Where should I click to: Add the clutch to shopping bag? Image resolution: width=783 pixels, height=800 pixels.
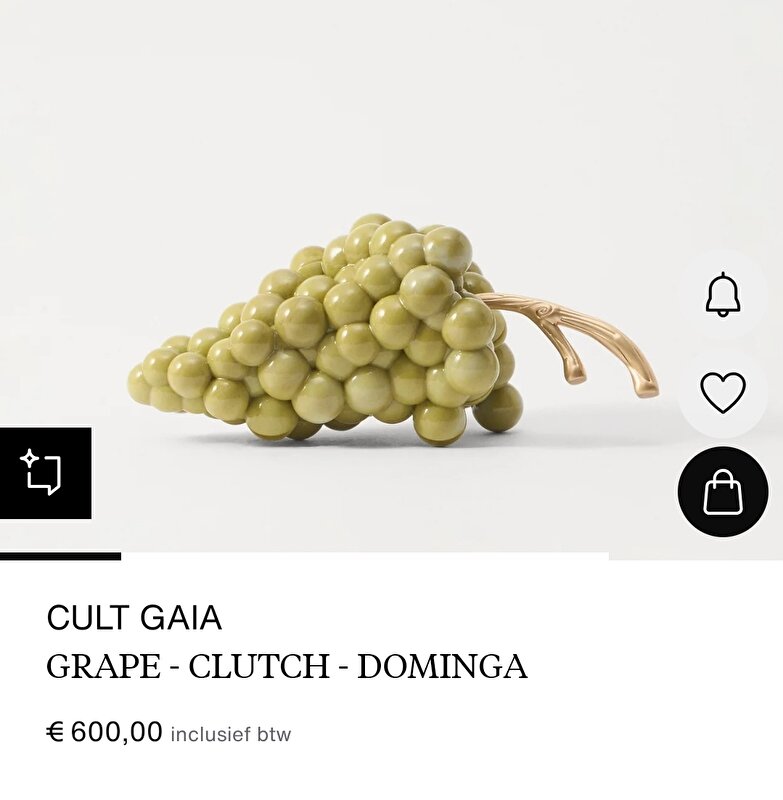click(x=723, y=492)
